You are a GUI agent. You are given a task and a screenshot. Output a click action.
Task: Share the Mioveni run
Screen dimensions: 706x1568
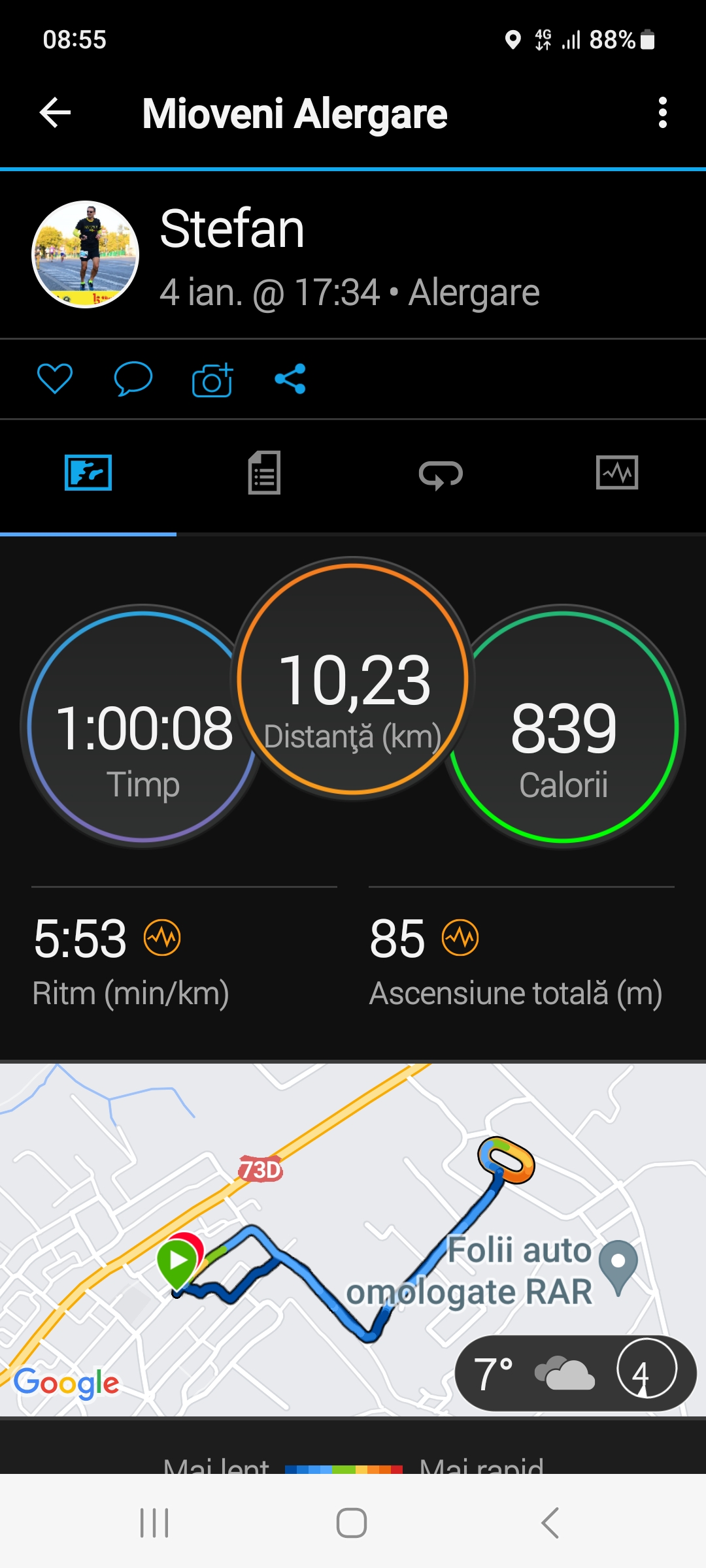[x=290, y=379]
